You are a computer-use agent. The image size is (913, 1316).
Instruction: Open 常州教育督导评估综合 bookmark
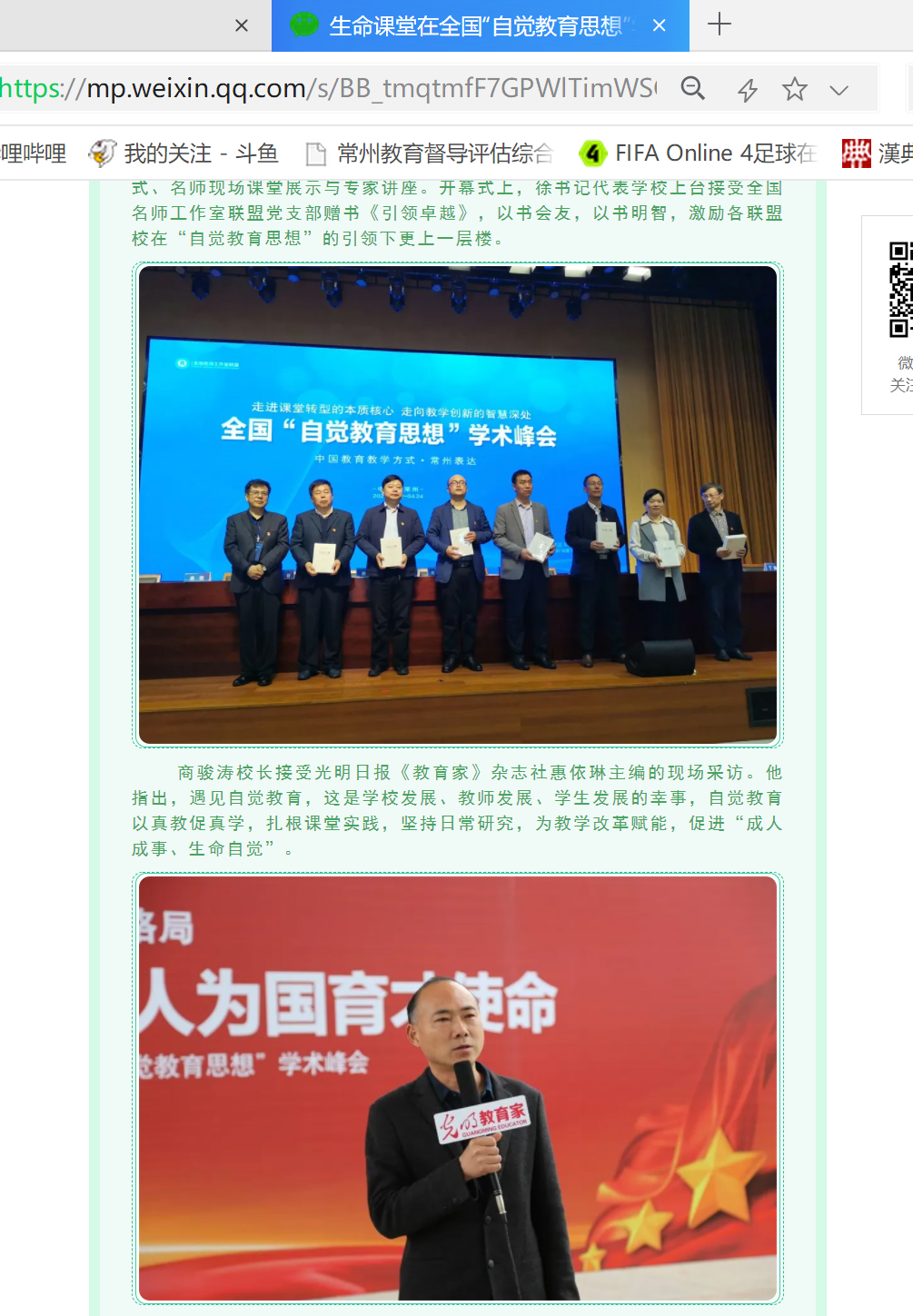(430, 153)
